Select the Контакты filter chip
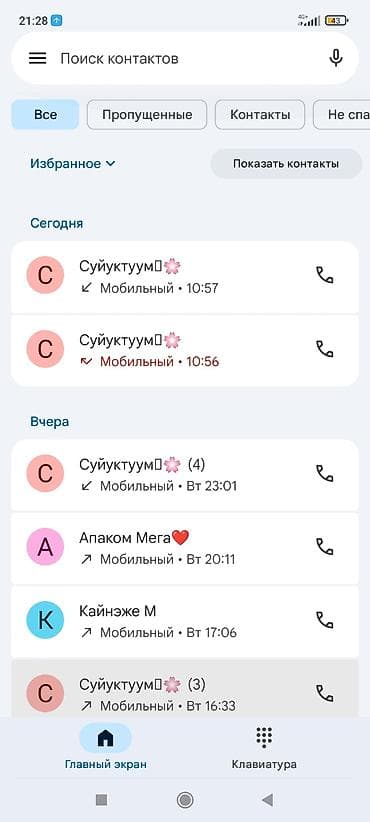This screenshot has height=822, width=370. [x=260, y=115]
